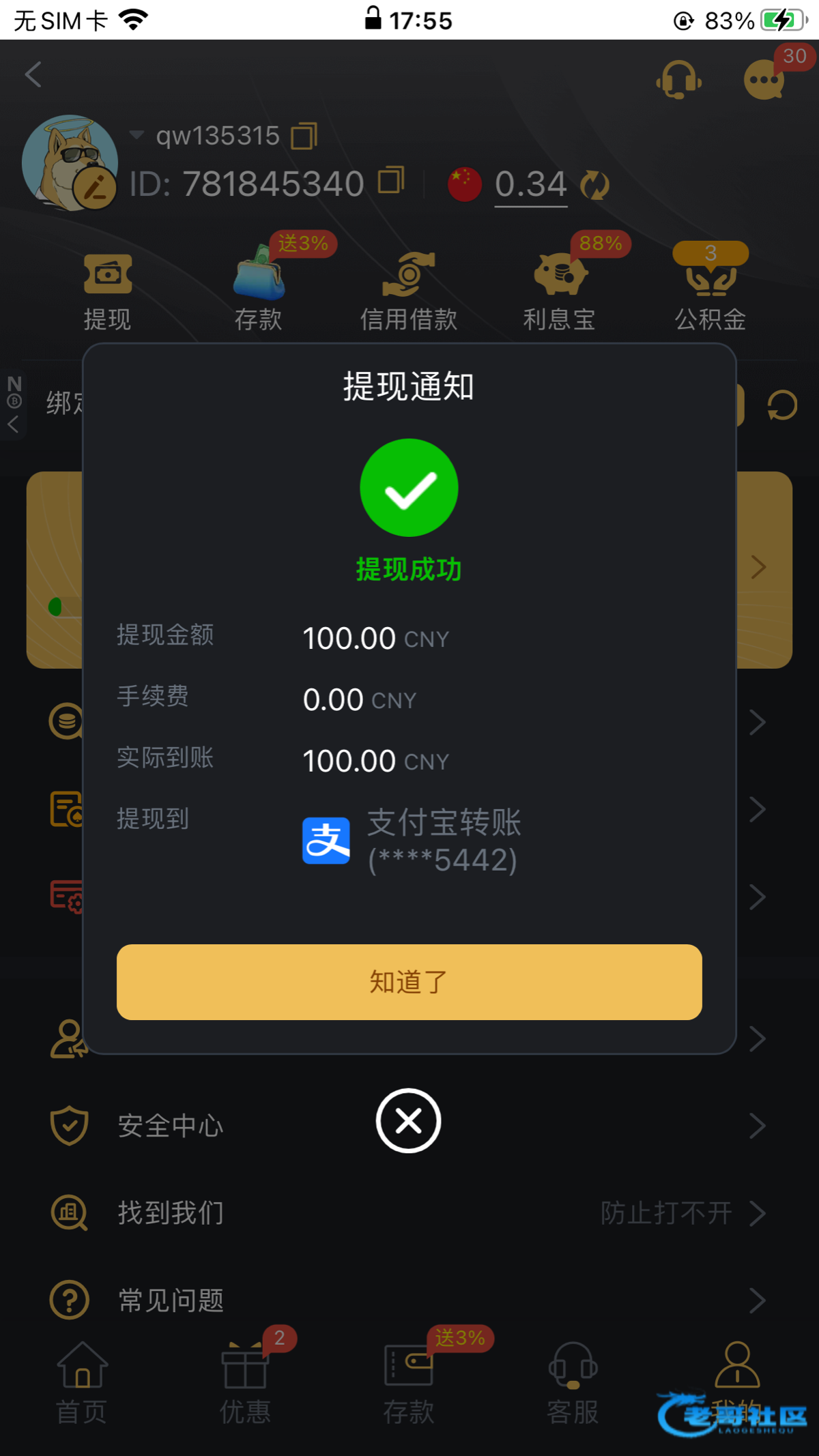Open 存款 deposit shortcut with wallet icon
819x1456 pixels.
(258, 291)
